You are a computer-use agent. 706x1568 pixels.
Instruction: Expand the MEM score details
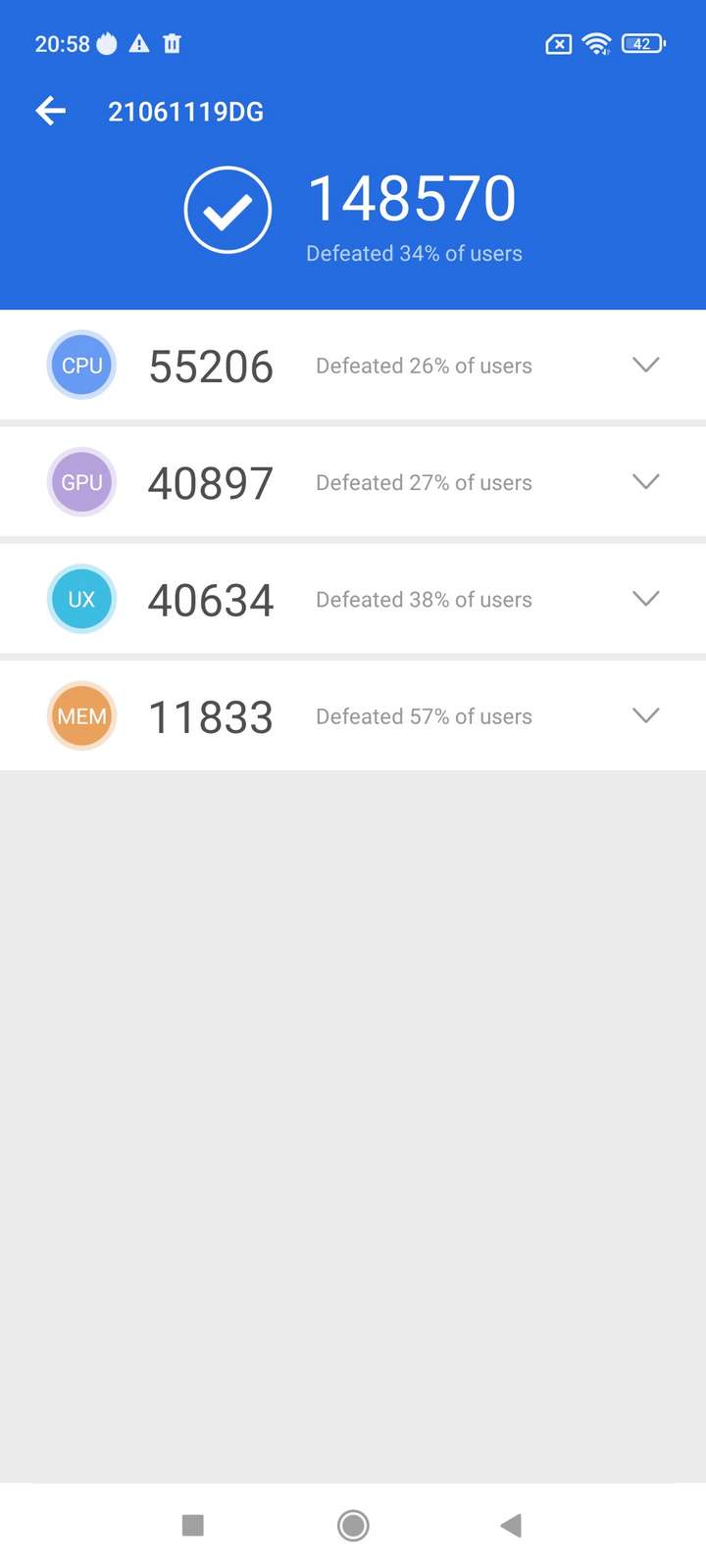click(646, 715)
